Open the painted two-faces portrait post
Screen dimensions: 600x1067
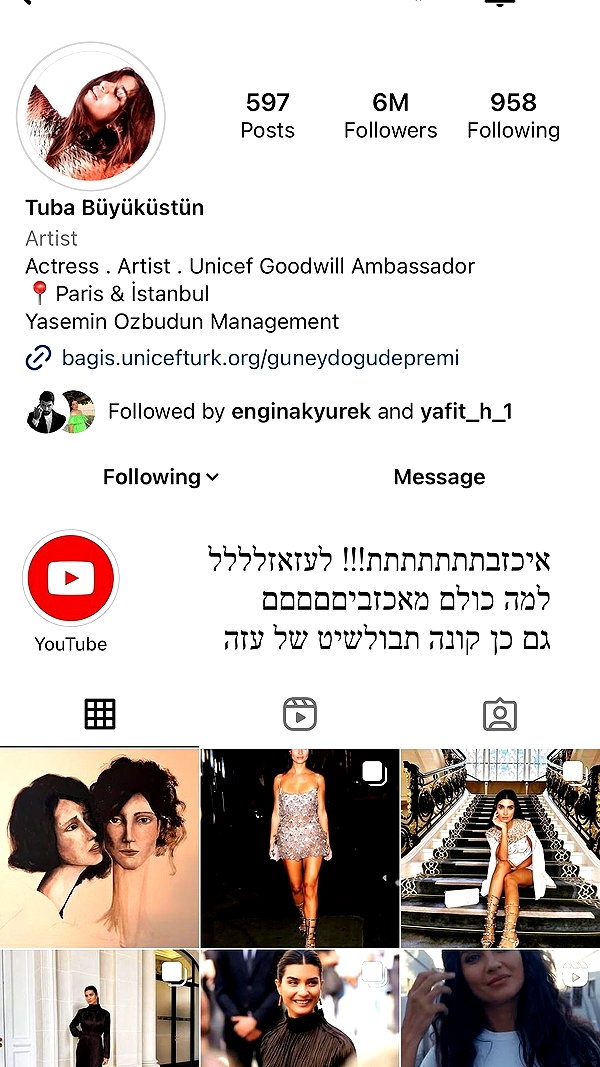[x=99, y=848]
